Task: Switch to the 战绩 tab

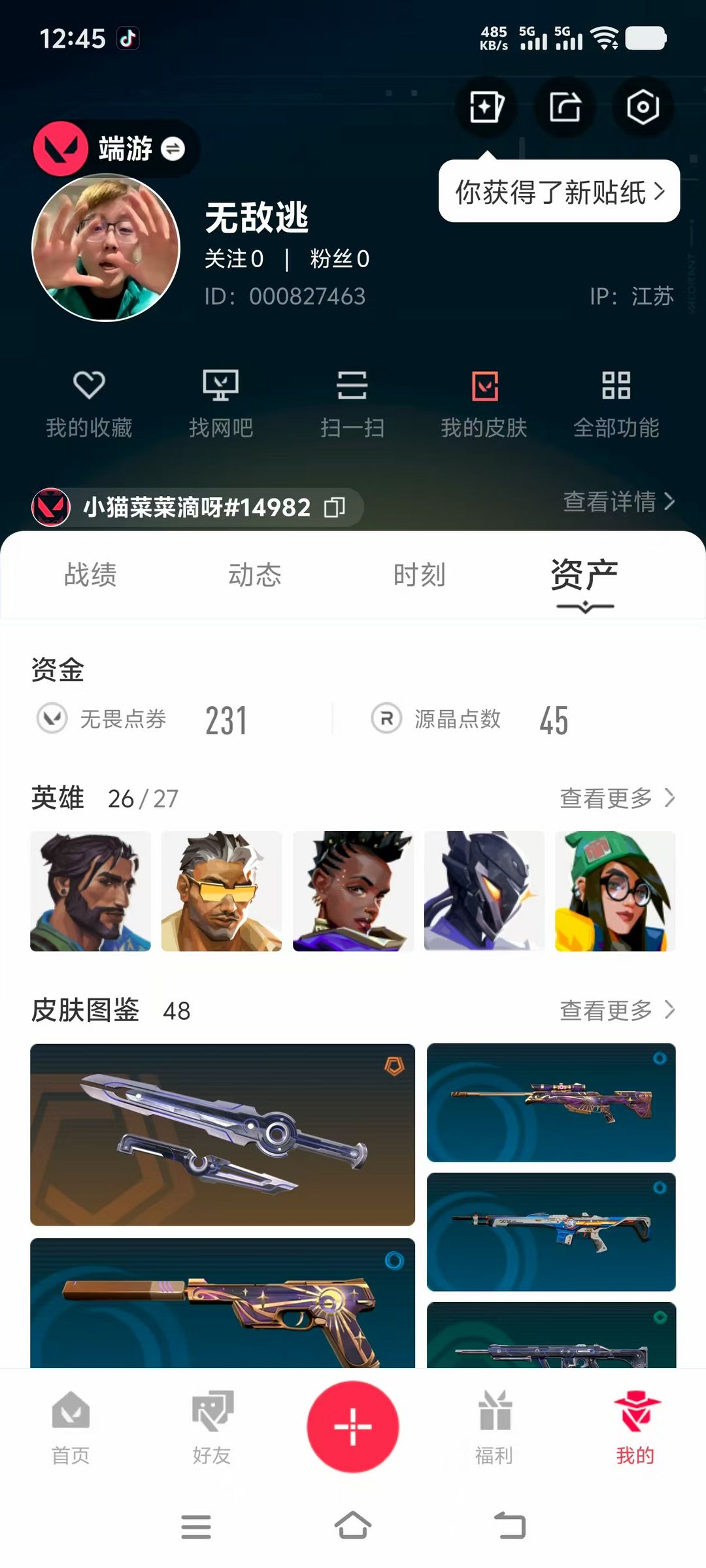Action: (90, 575)
